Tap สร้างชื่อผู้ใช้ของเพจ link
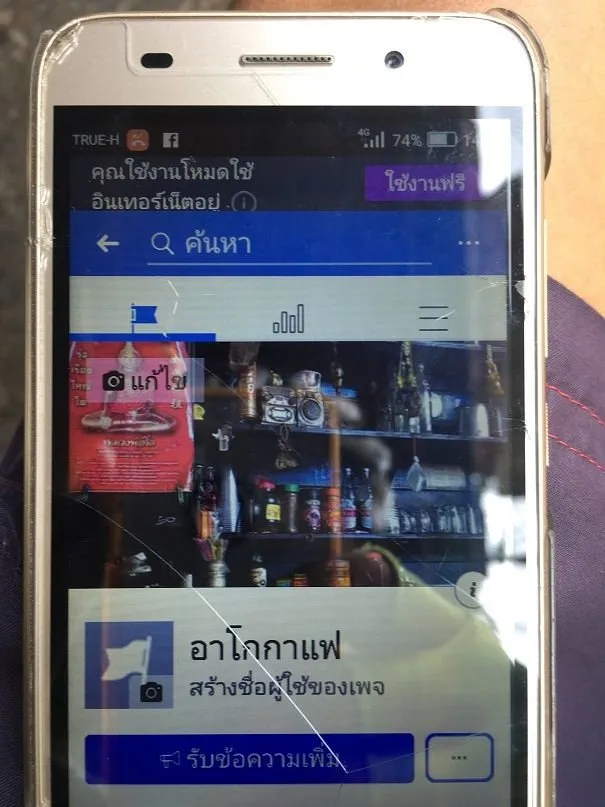 pos(288,689)
